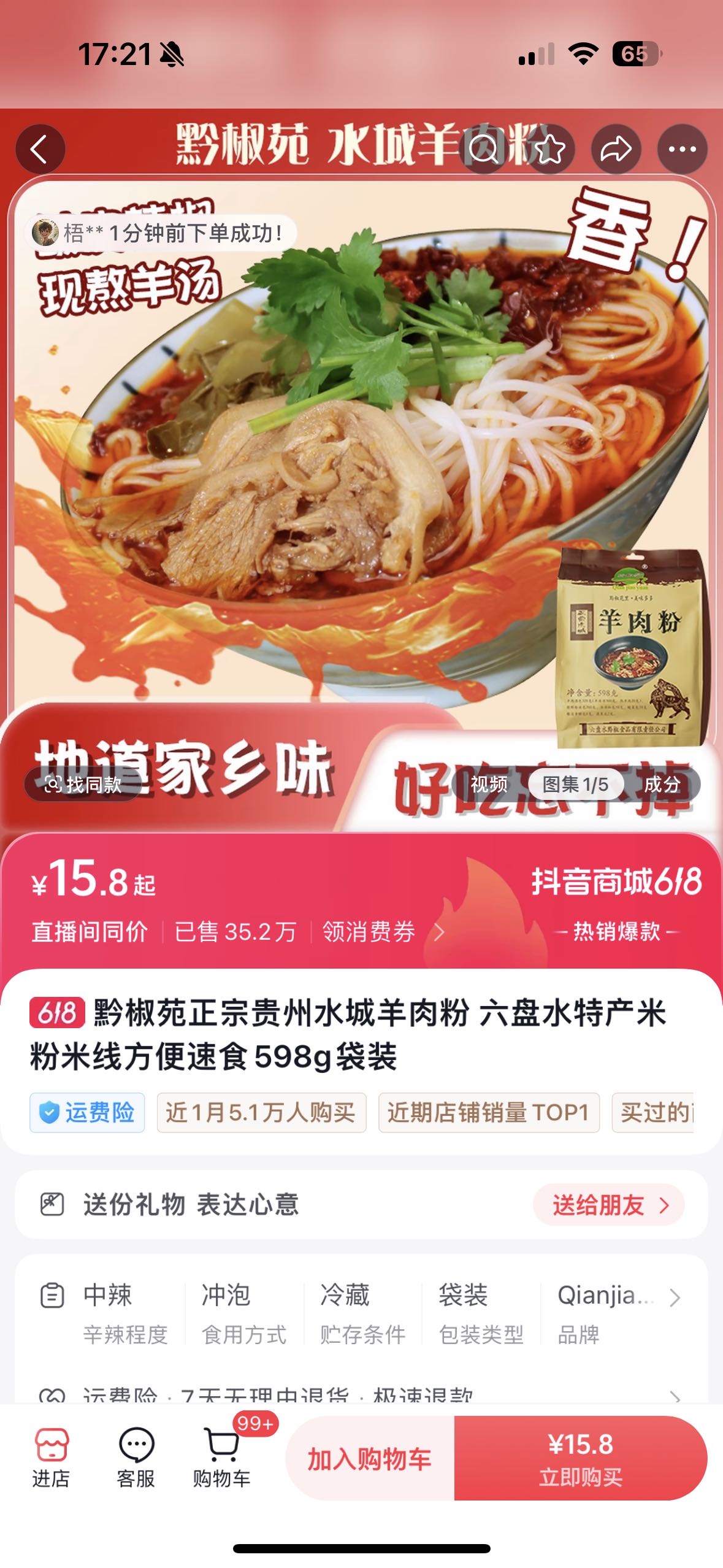Tap the 近期店铺销量TOP1 tag
This screenshot has width=723, height=1568.
click(x=488, y=1112)
